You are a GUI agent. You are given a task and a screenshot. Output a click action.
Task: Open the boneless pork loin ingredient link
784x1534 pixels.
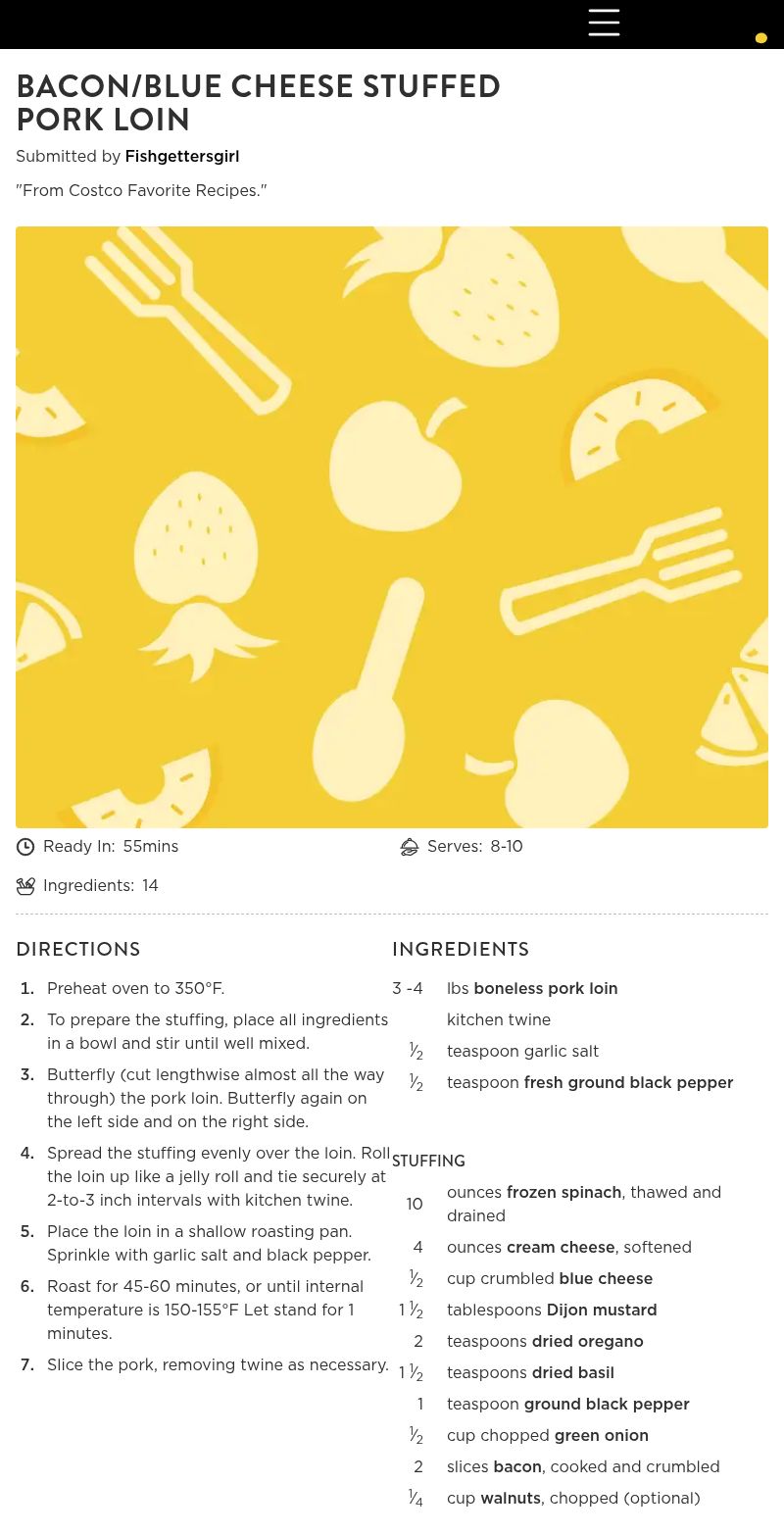[545, 988]
